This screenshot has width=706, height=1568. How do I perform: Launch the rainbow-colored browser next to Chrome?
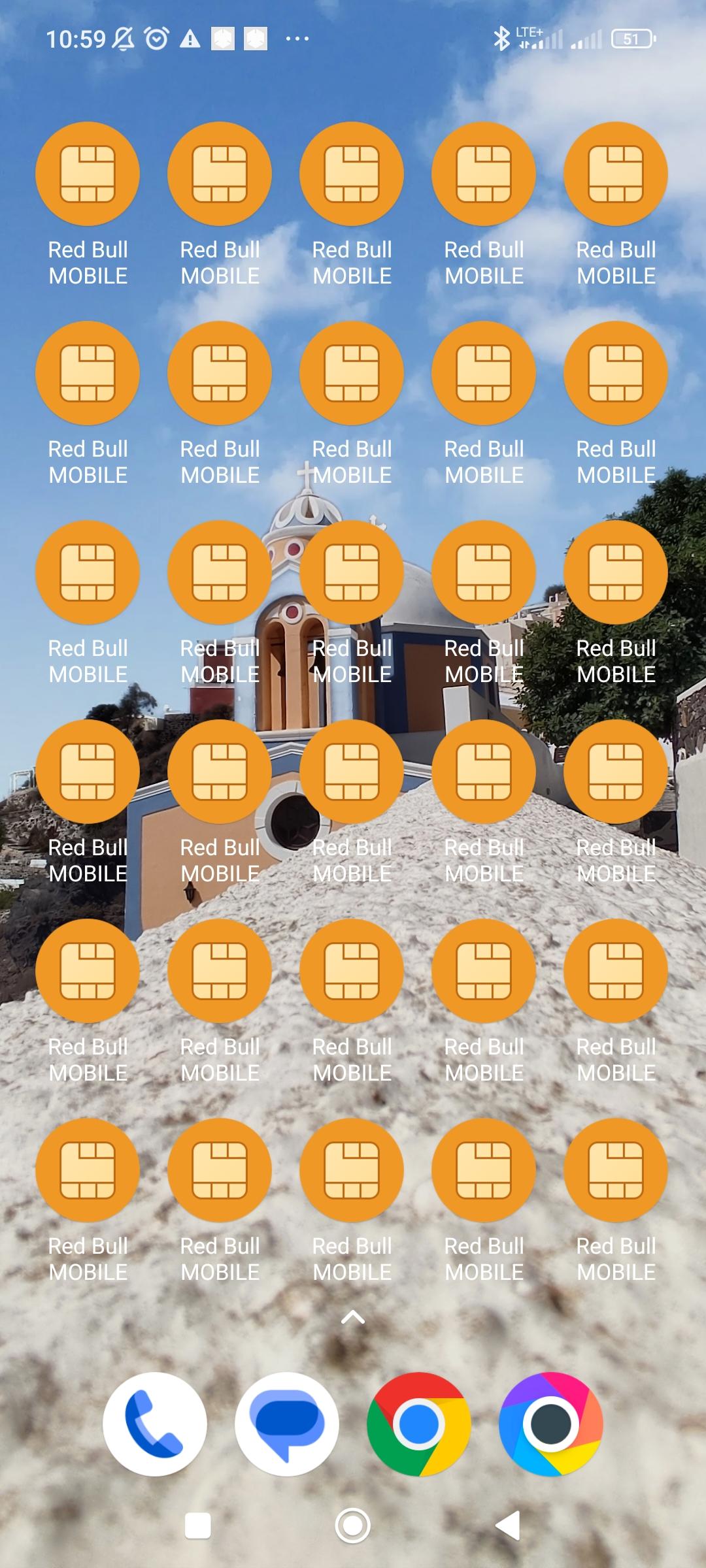[550, 1424]
